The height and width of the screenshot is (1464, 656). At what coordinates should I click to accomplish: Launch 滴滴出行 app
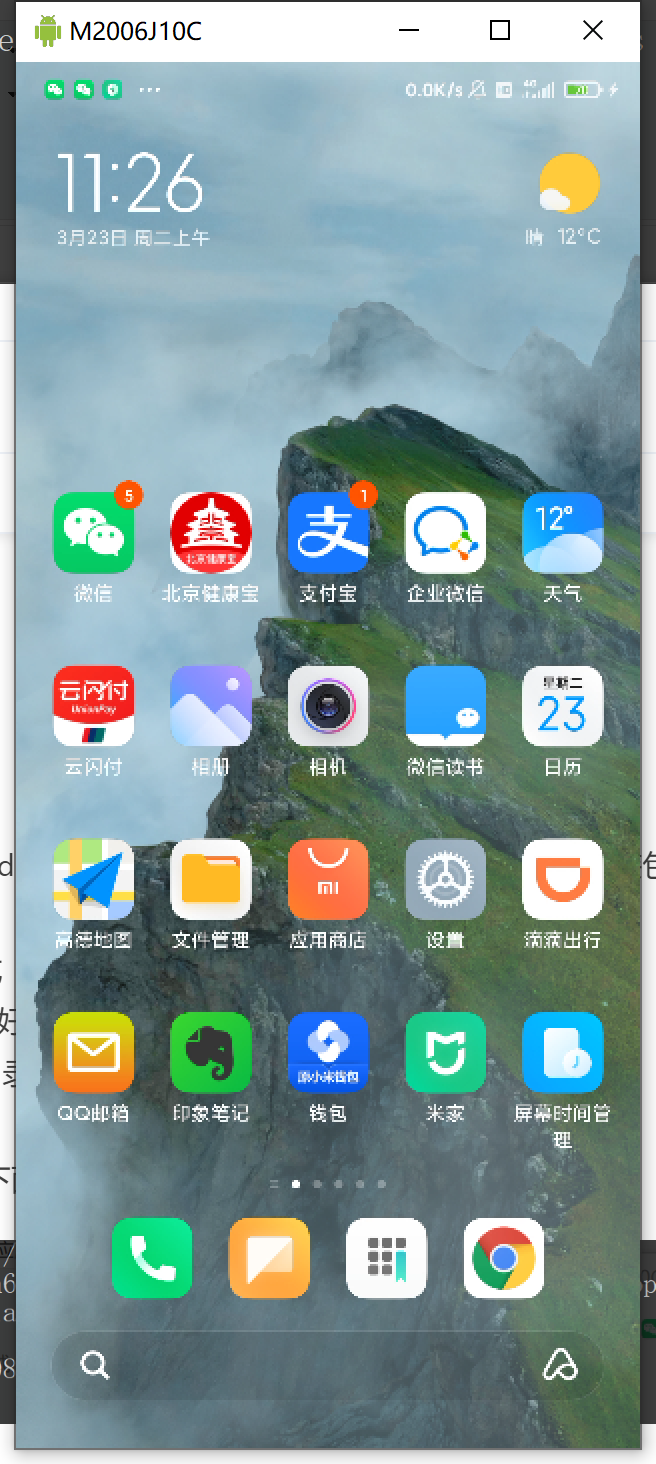tap(562, 880)
